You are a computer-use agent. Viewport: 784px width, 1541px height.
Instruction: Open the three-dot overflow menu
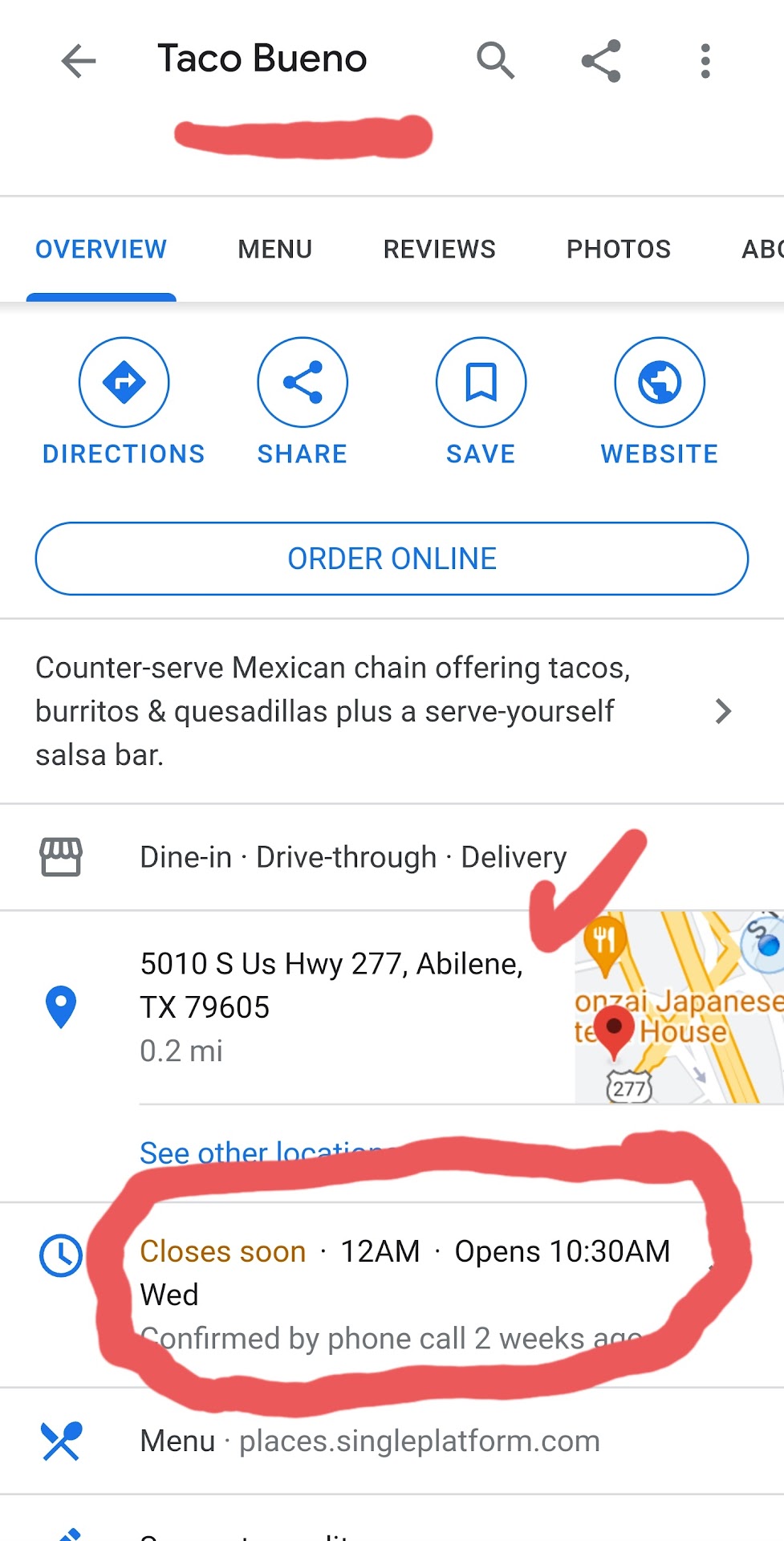pos(705,61)
